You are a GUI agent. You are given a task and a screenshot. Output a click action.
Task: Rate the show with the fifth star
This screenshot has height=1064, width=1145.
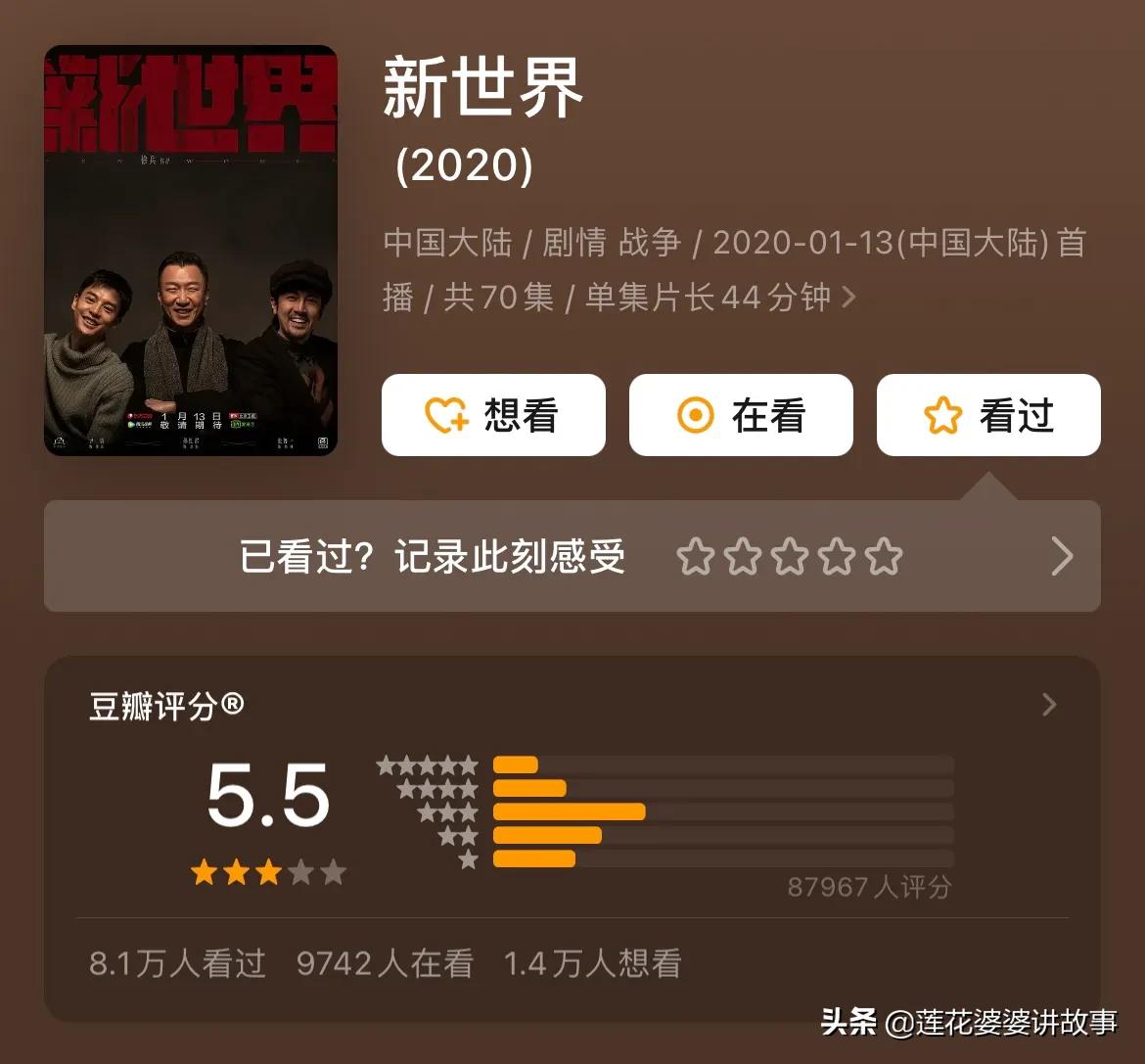(884, 557)
